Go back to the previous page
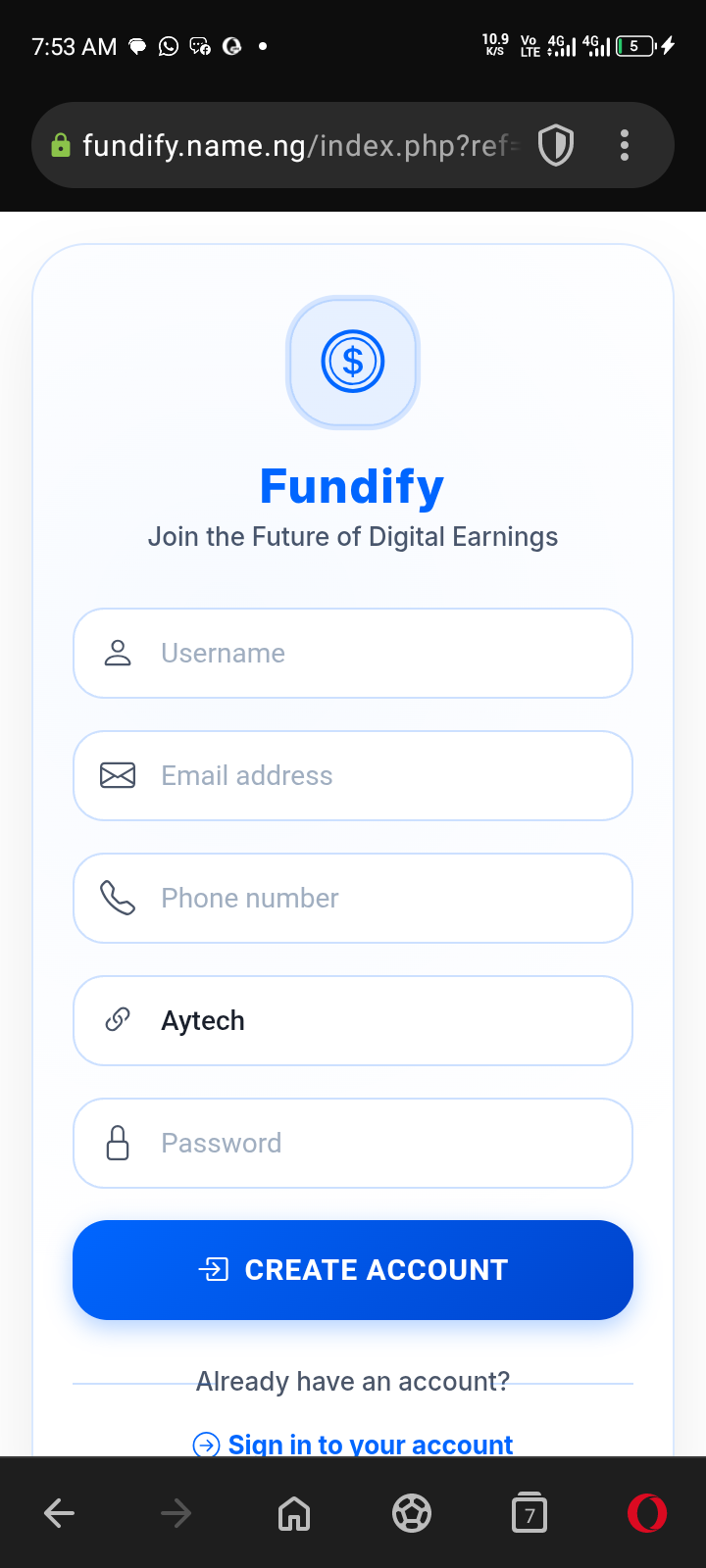706x1568 pixels. (x=60, y=1514)
